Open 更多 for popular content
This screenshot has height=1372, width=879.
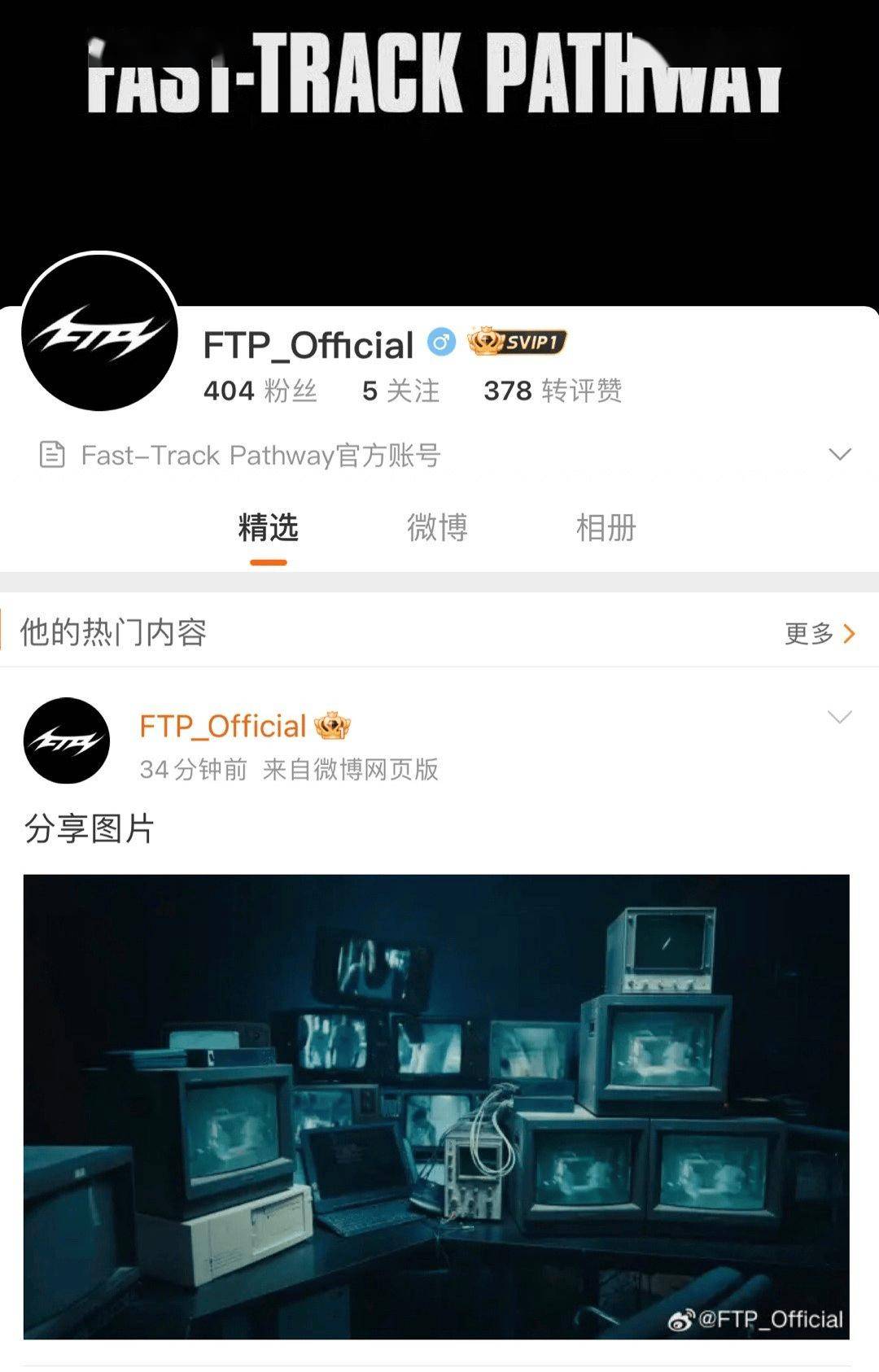[819, 633]
